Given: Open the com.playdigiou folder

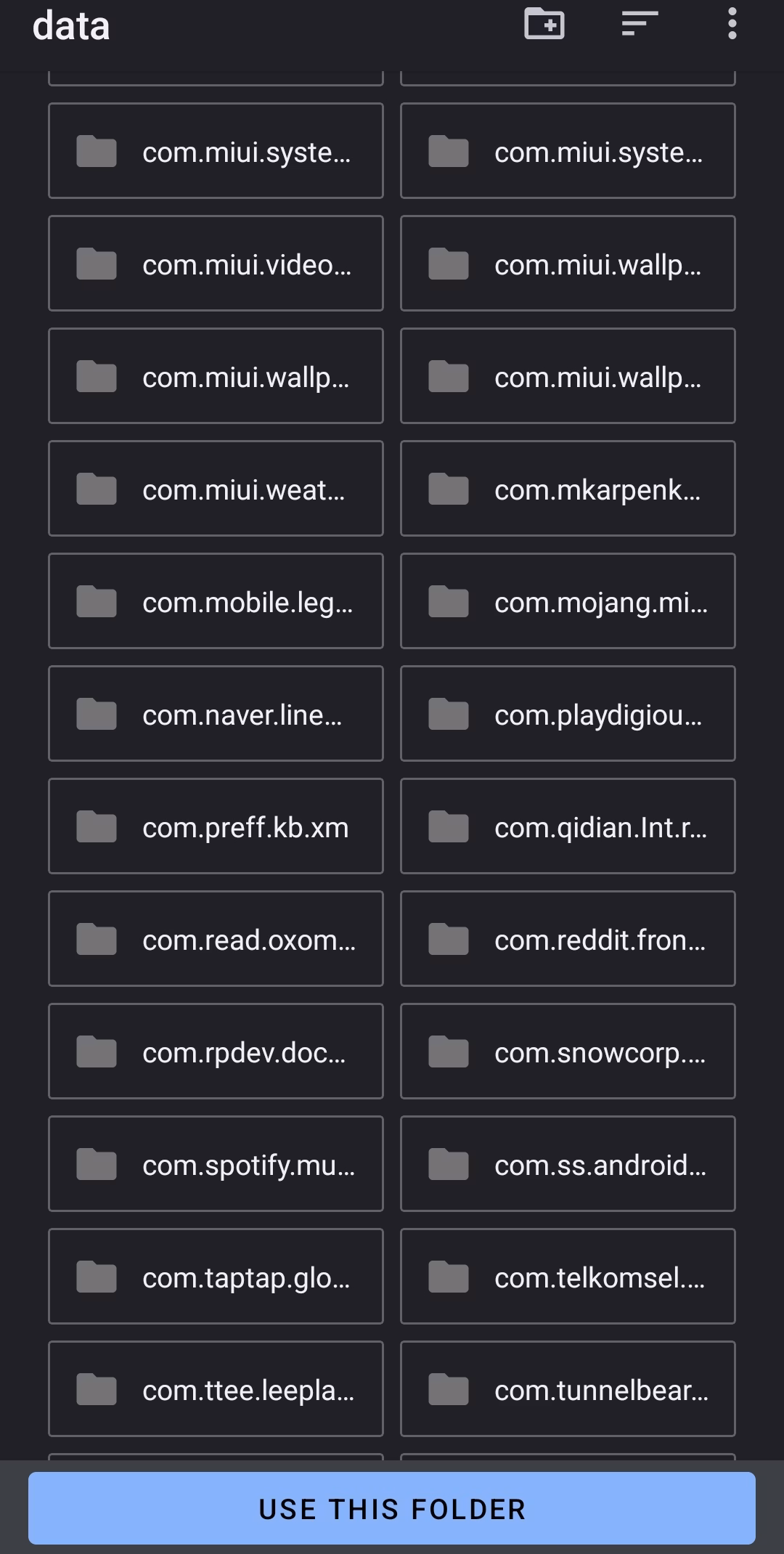Looking at the screenshot, I should coord(568,715).
